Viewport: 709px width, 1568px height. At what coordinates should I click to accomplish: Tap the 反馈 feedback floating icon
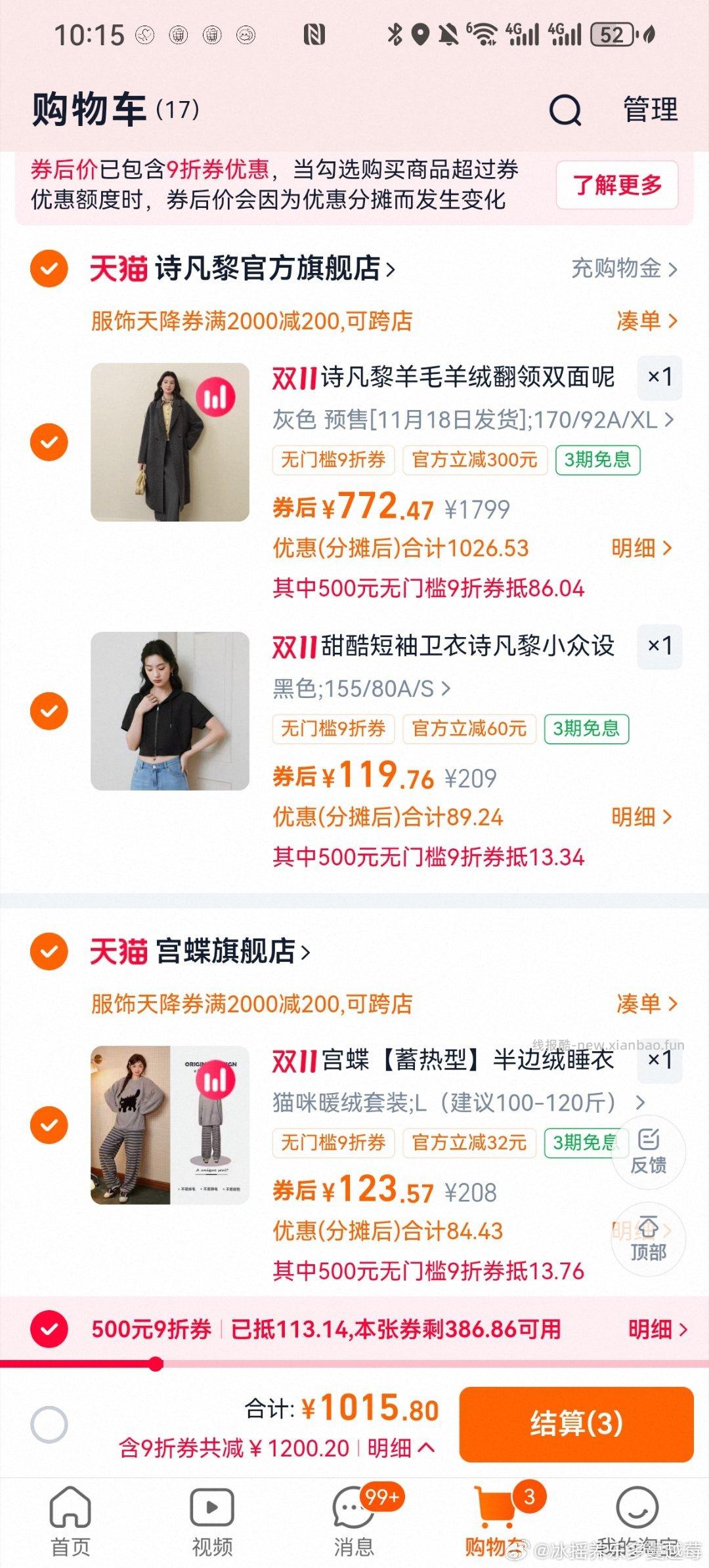(x=649, y=1153)
